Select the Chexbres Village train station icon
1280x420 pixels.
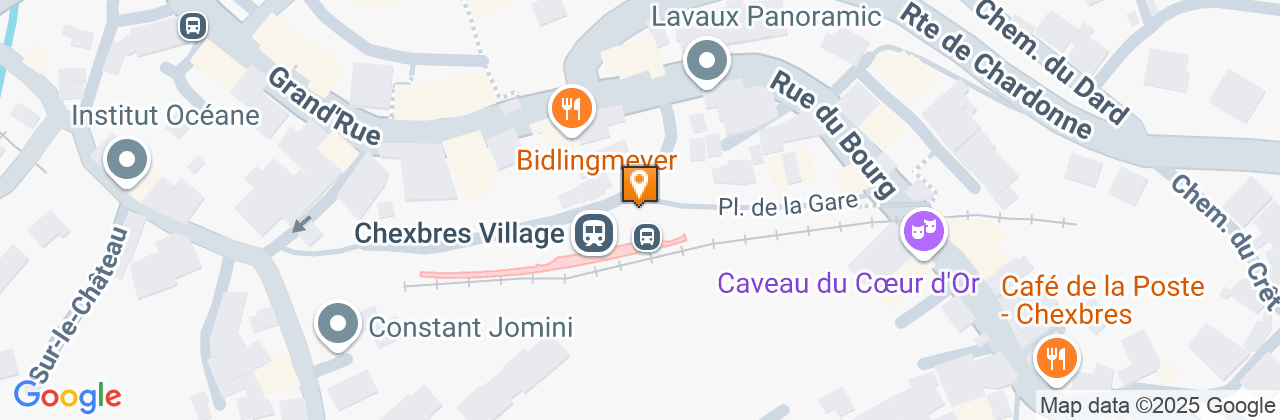[x=594, y=235]
